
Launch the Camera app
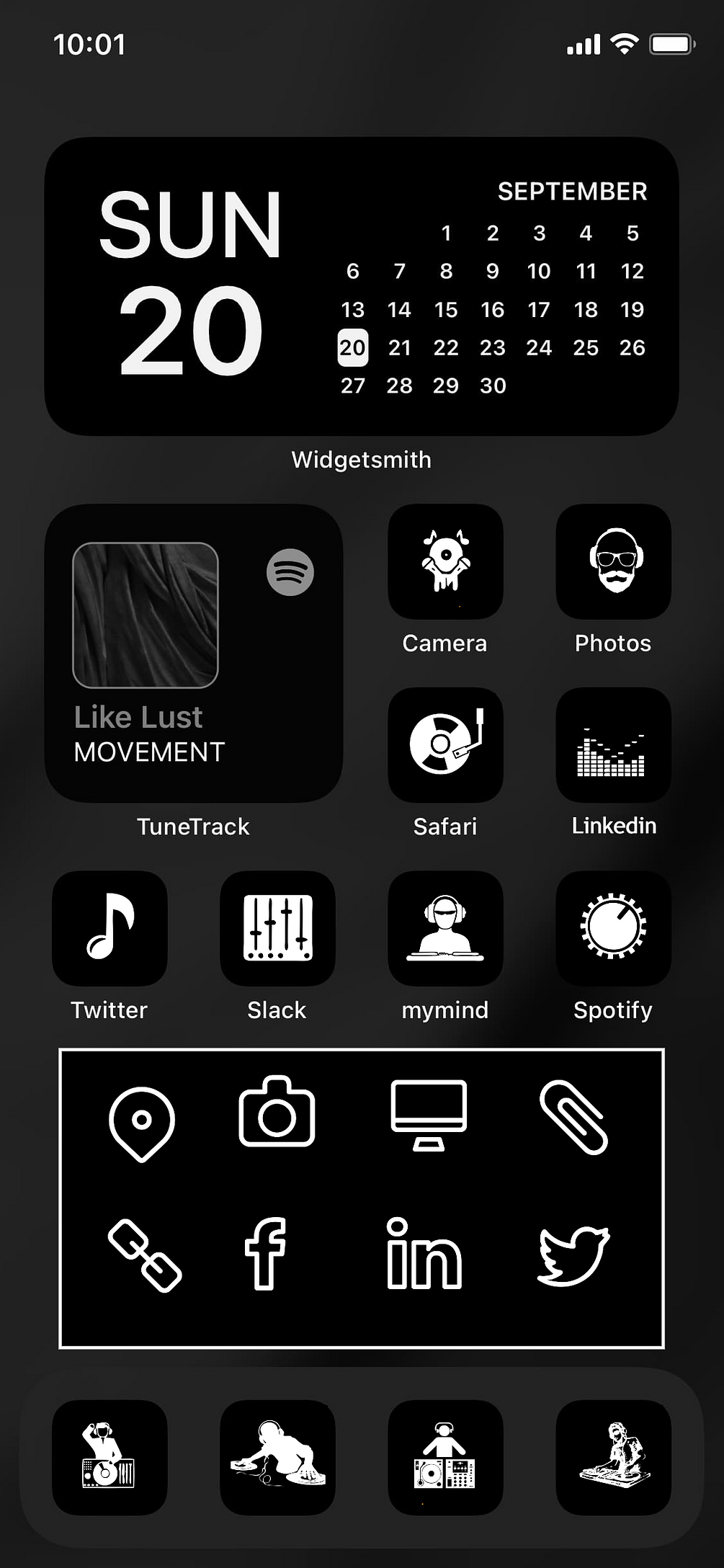coord(445,561)
